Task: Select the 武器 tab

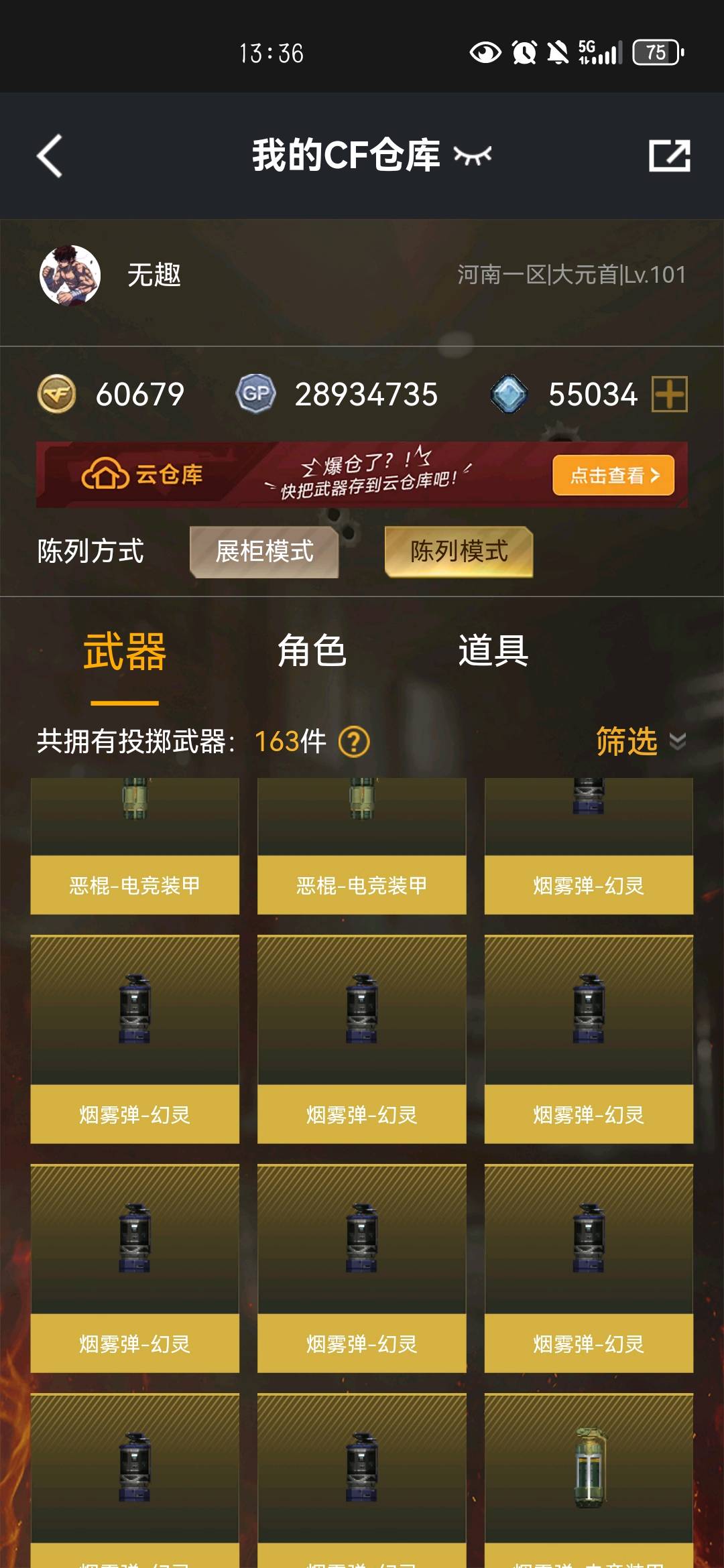Action: pyautogui.click(x=125, y=652)
